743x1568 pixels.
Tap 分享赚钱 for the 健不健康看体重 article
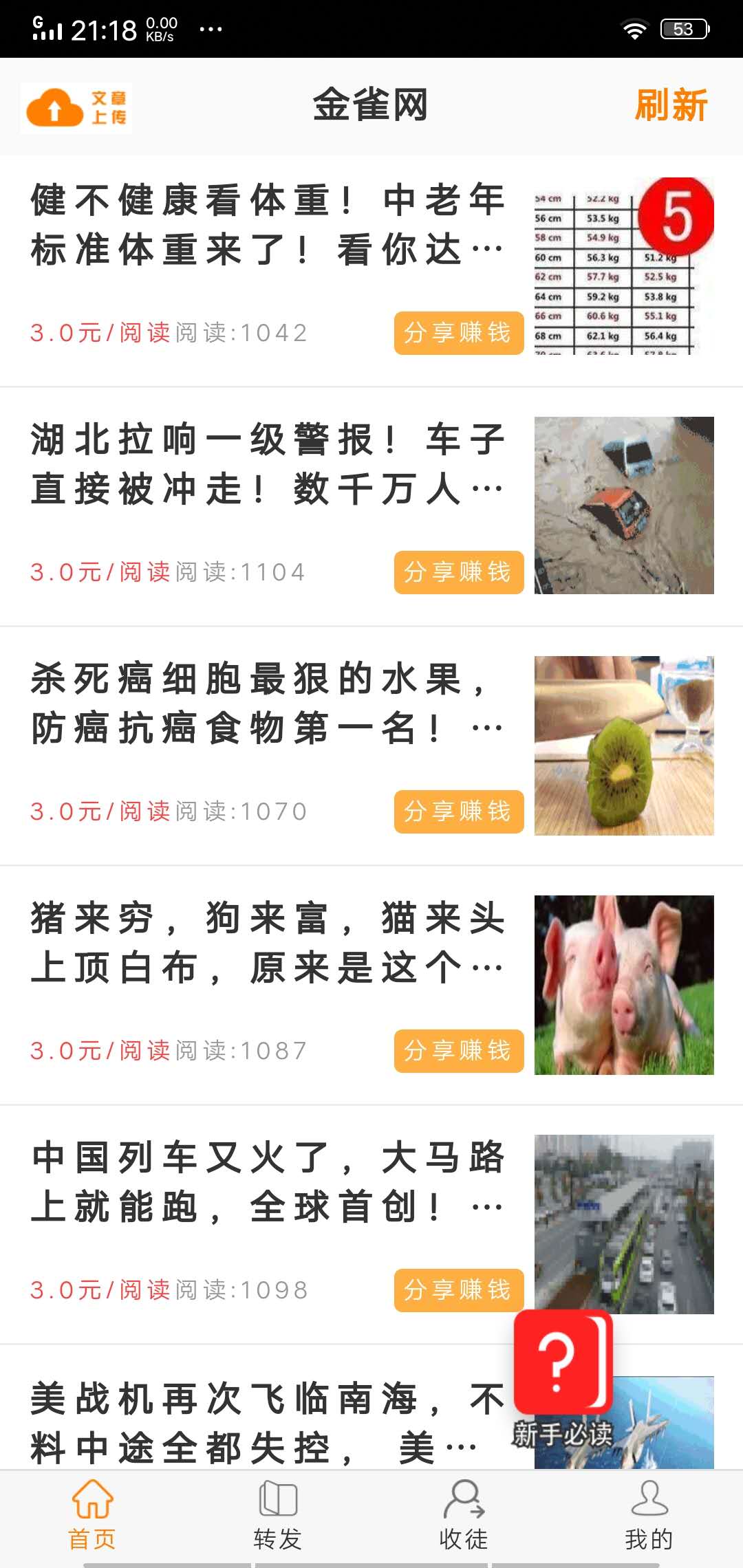tap(458, 333)
